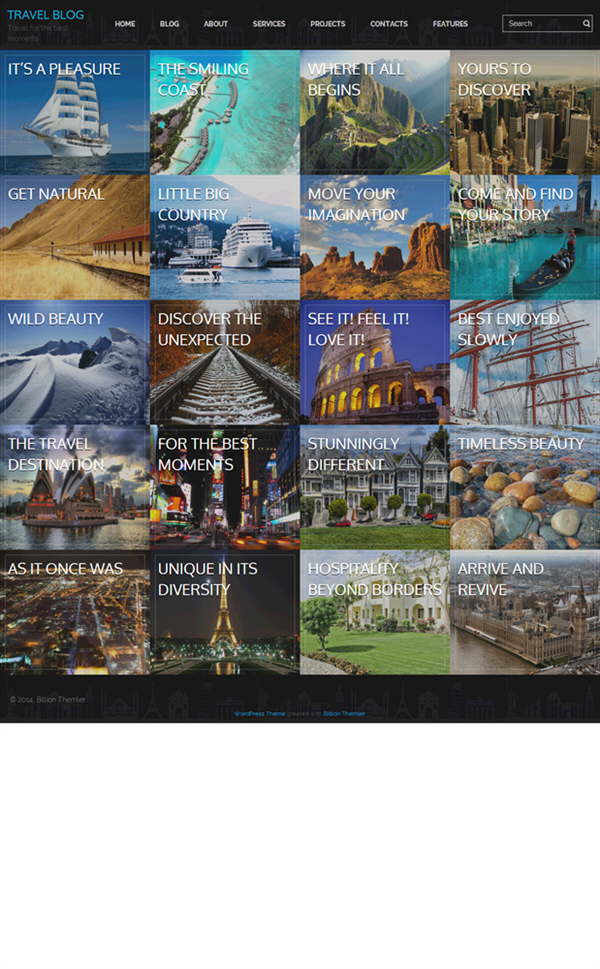Open the Contacts page
The height and width of the screenshot is (969, 600).
pyautogui.click(x=389, y=24)
